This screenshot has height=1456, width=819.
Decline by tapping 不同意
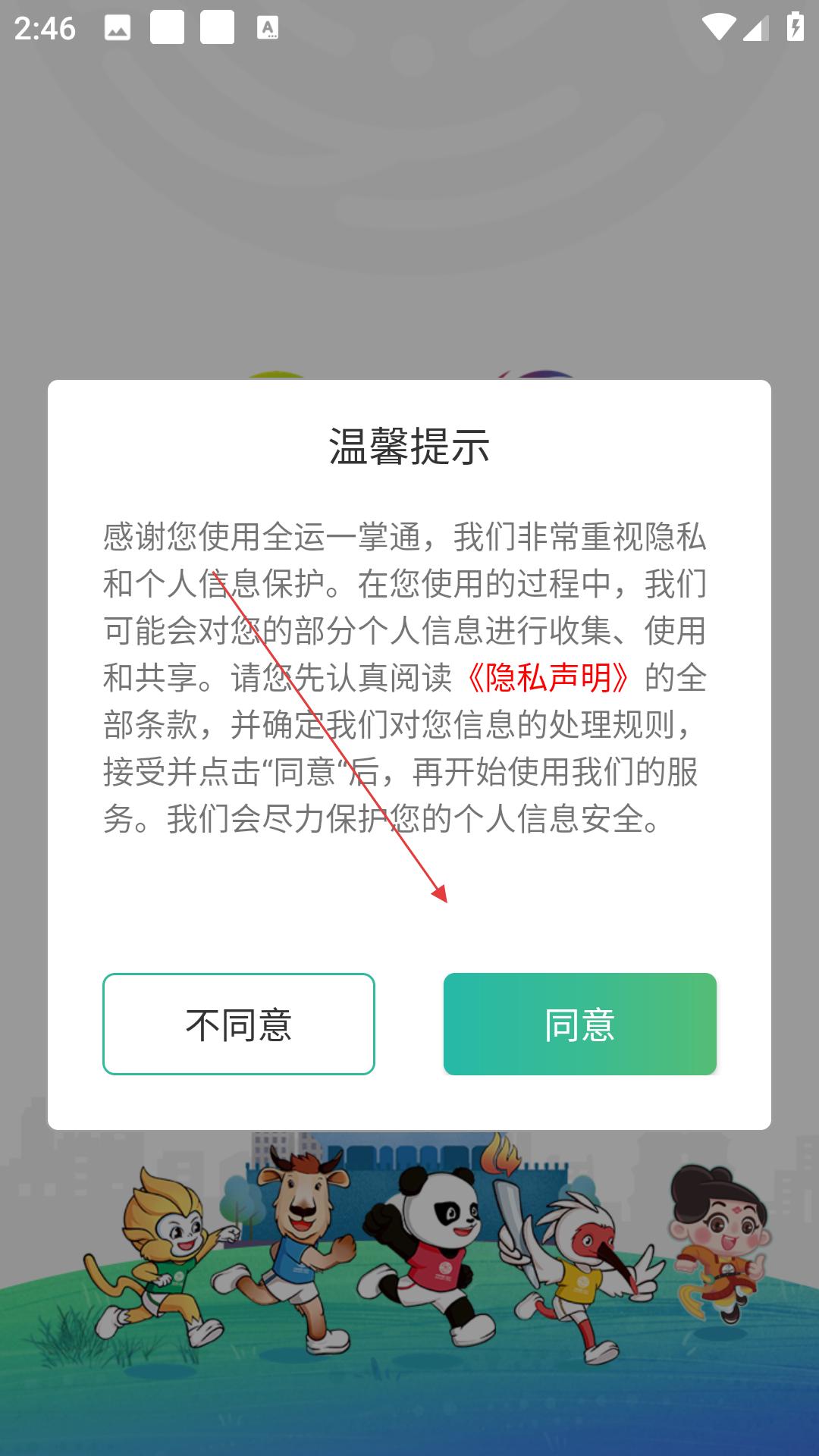(239, 1024)
